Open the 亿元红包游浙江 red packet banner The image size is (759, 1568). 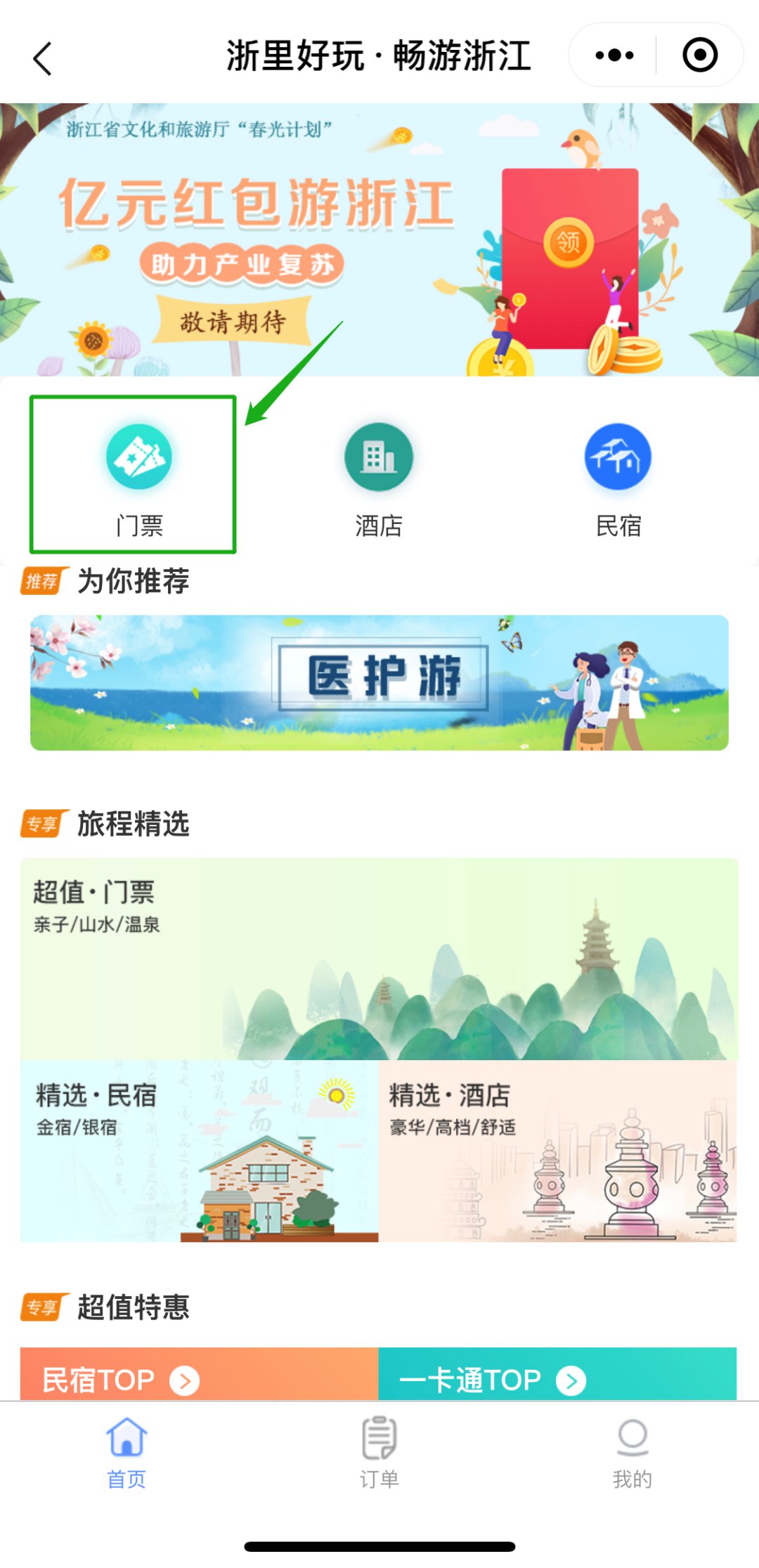click(379, 239)
